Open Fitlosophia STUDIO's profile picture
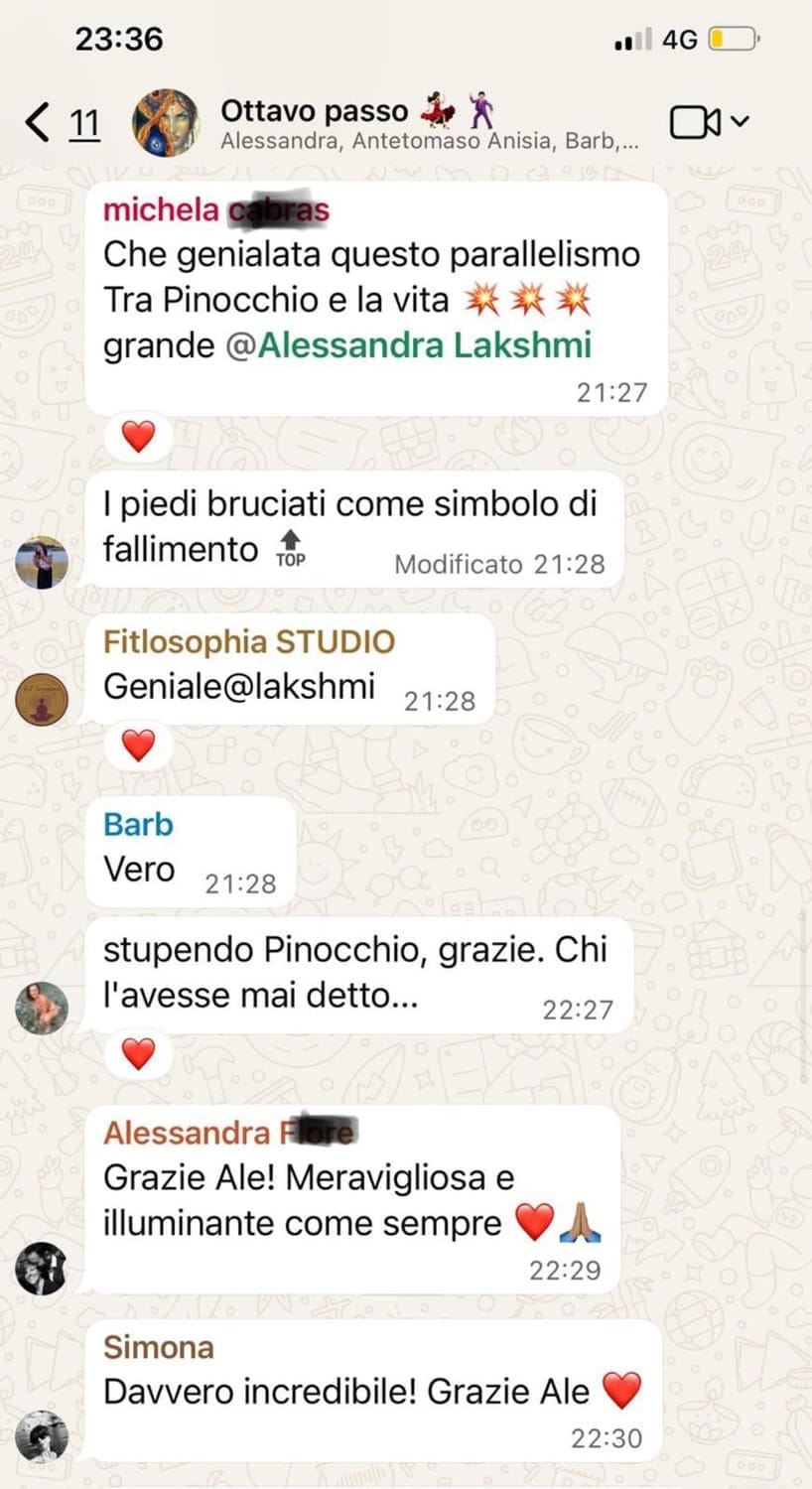812x1489 pixels. point(42,703)
